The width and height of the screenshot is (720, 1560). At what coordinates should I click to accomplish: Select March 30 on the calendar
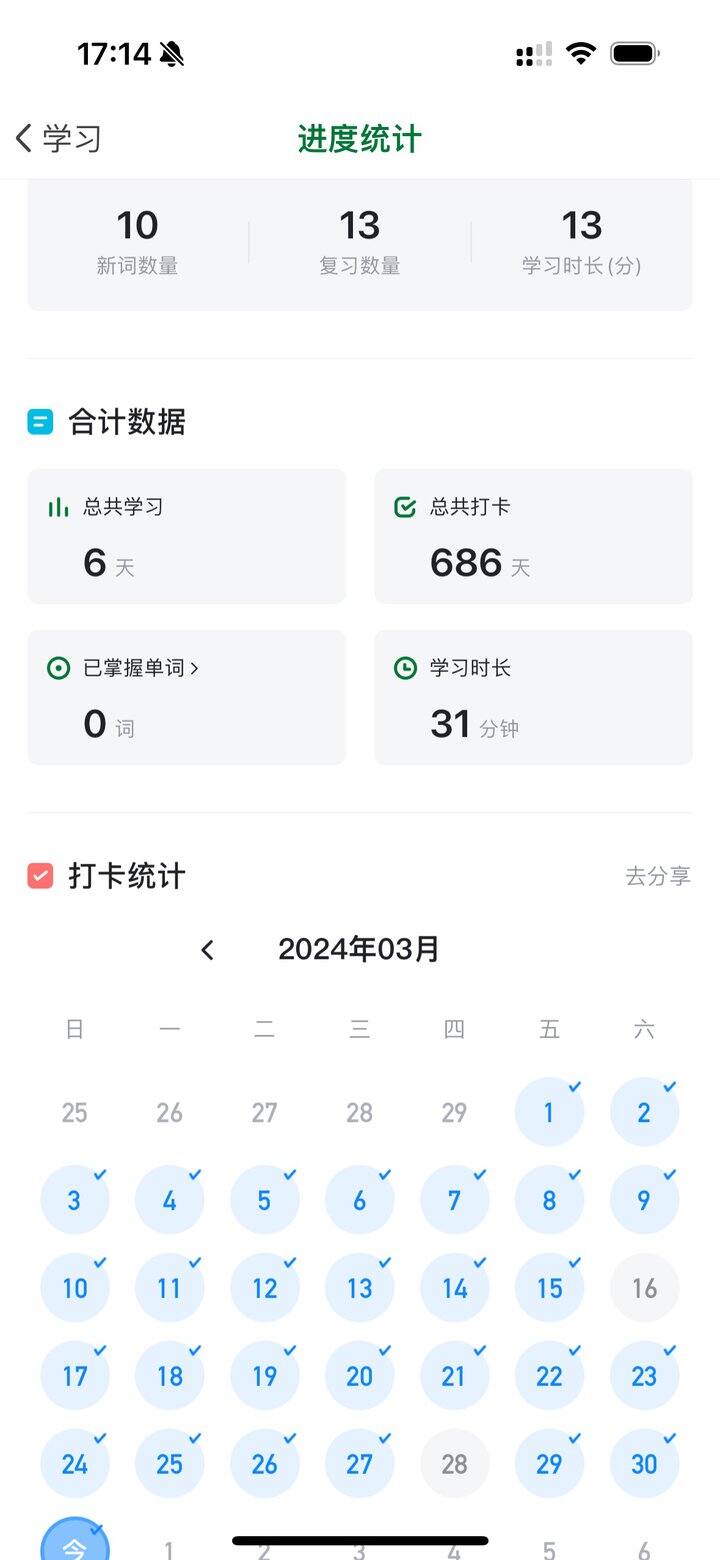(x=644, y=1464)
